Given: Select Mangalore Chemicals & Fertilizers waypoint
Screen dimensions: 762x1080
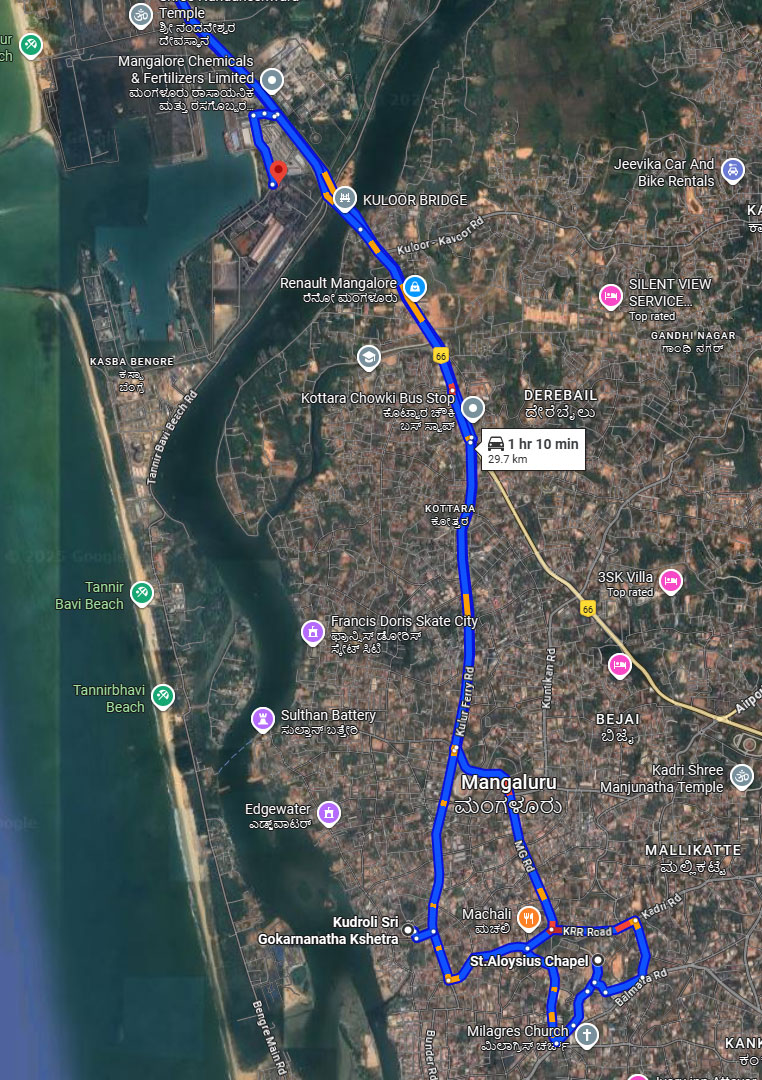Looking at the screenshot, I should pos(272,80).
